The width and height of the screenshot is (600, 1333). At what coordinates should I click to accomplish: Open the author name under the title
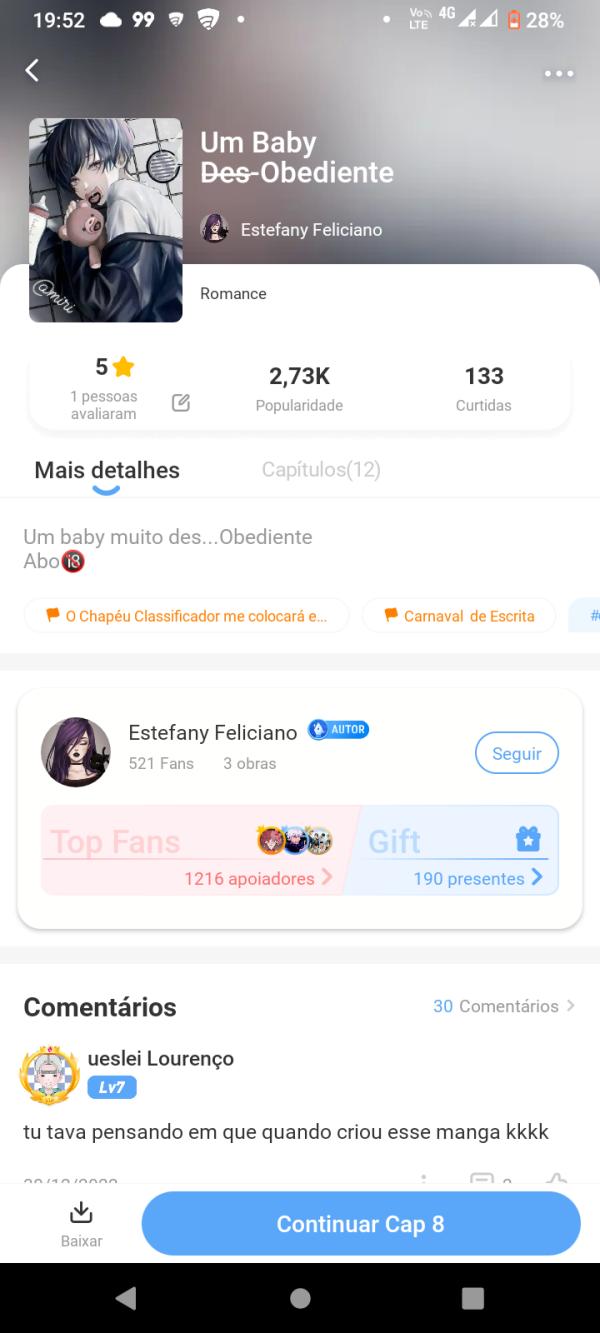(311, 230)
